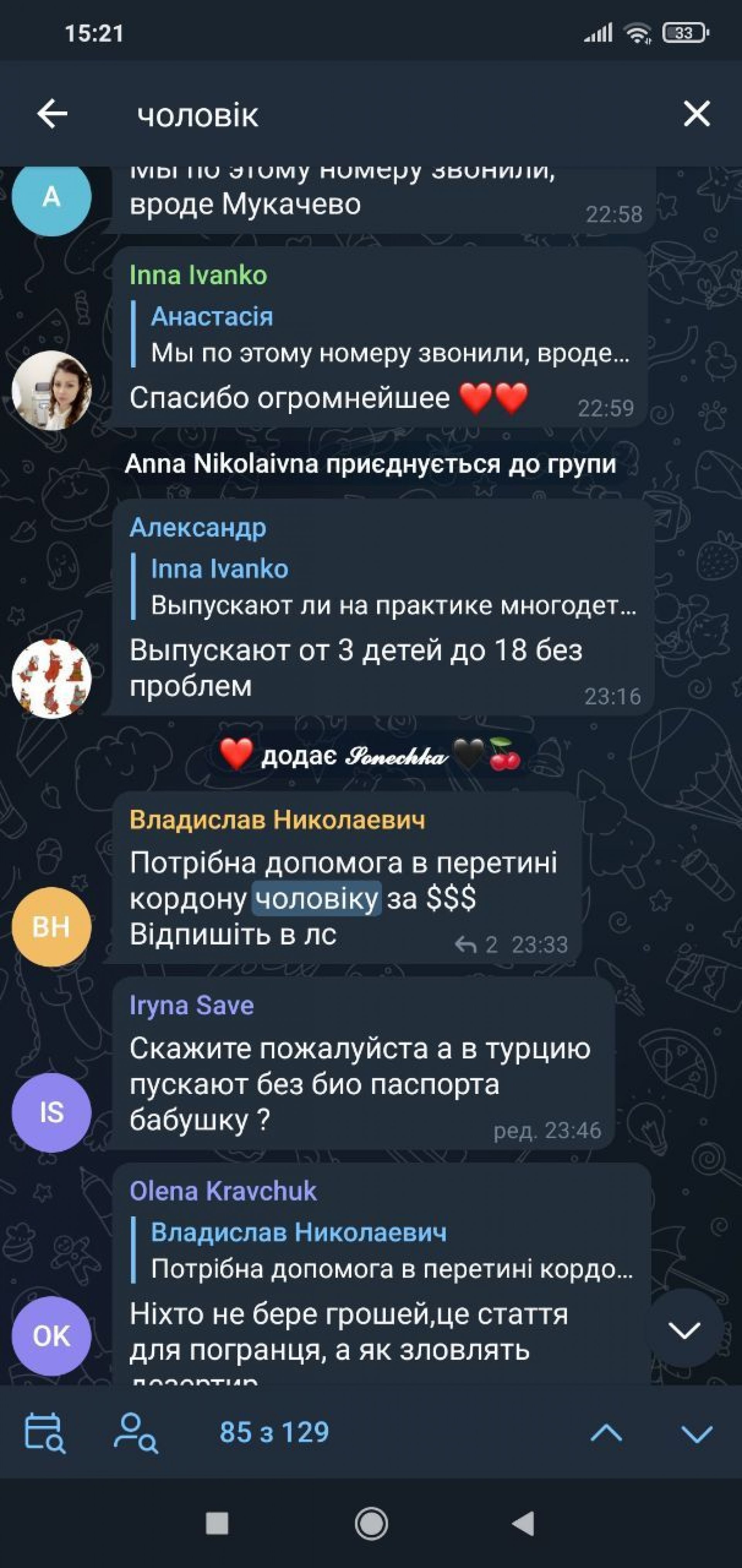Clear the search query text
The height and width of the screenshot is (1568, 742).
click(x=696, y=114)
